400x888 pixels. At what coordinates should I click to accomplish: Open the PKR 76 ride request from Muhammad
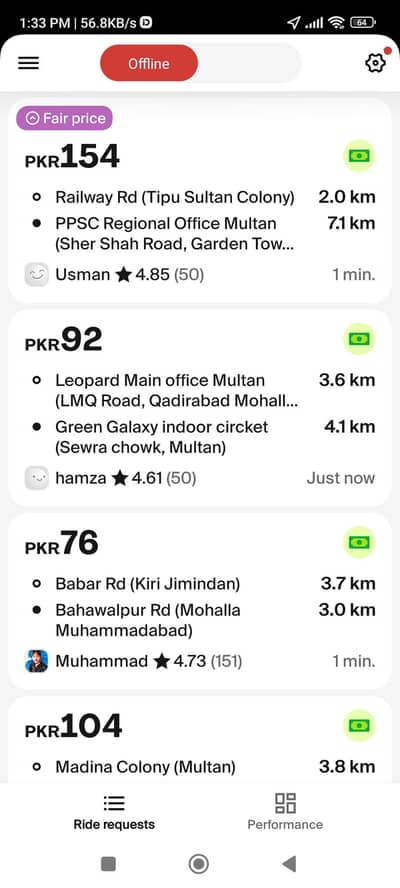pyautogui.click(x=199, y=601)
